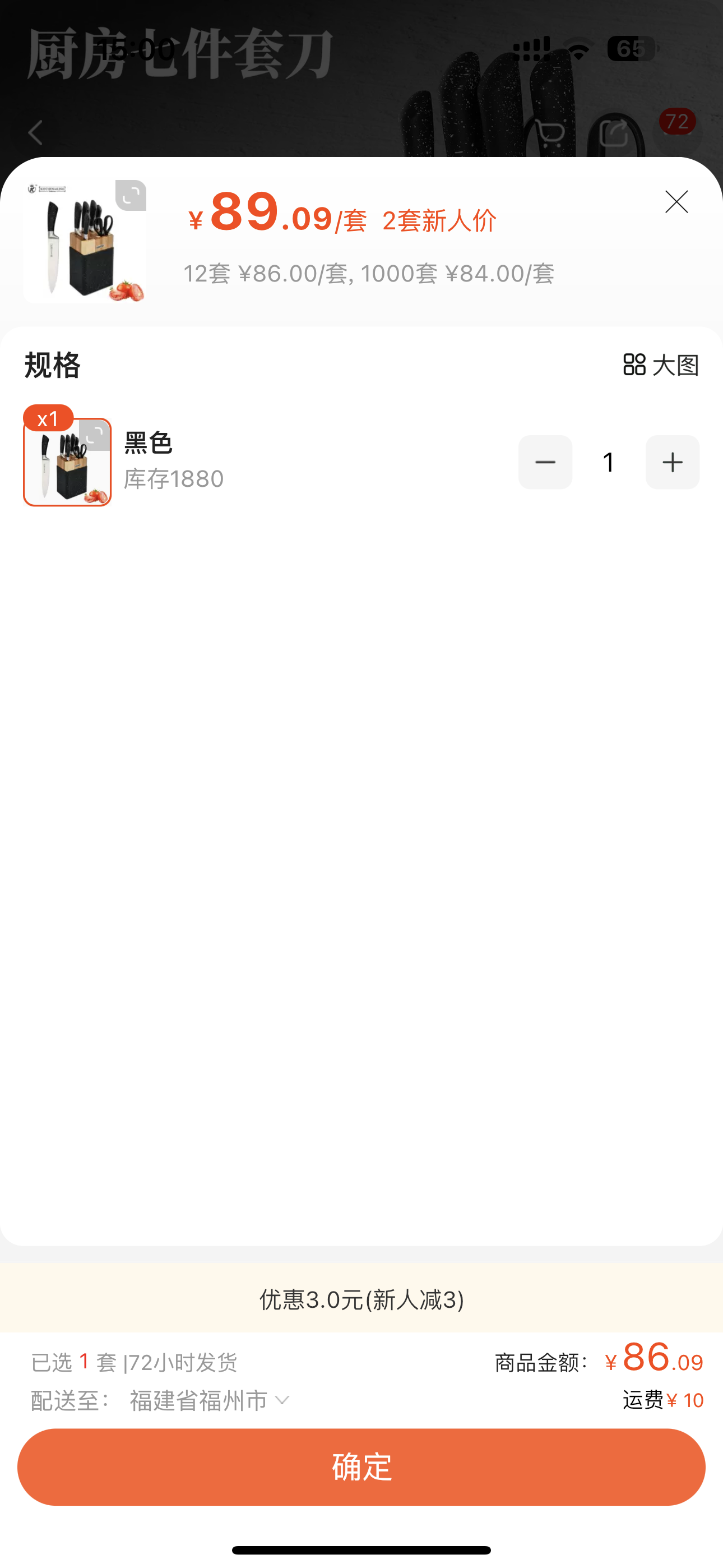Image resolution: width=723 pixels, height=1568 pixels.
Task: Select the 黑色 variant thumbnail
Action: pyautogui.click(x=67, y=462)
